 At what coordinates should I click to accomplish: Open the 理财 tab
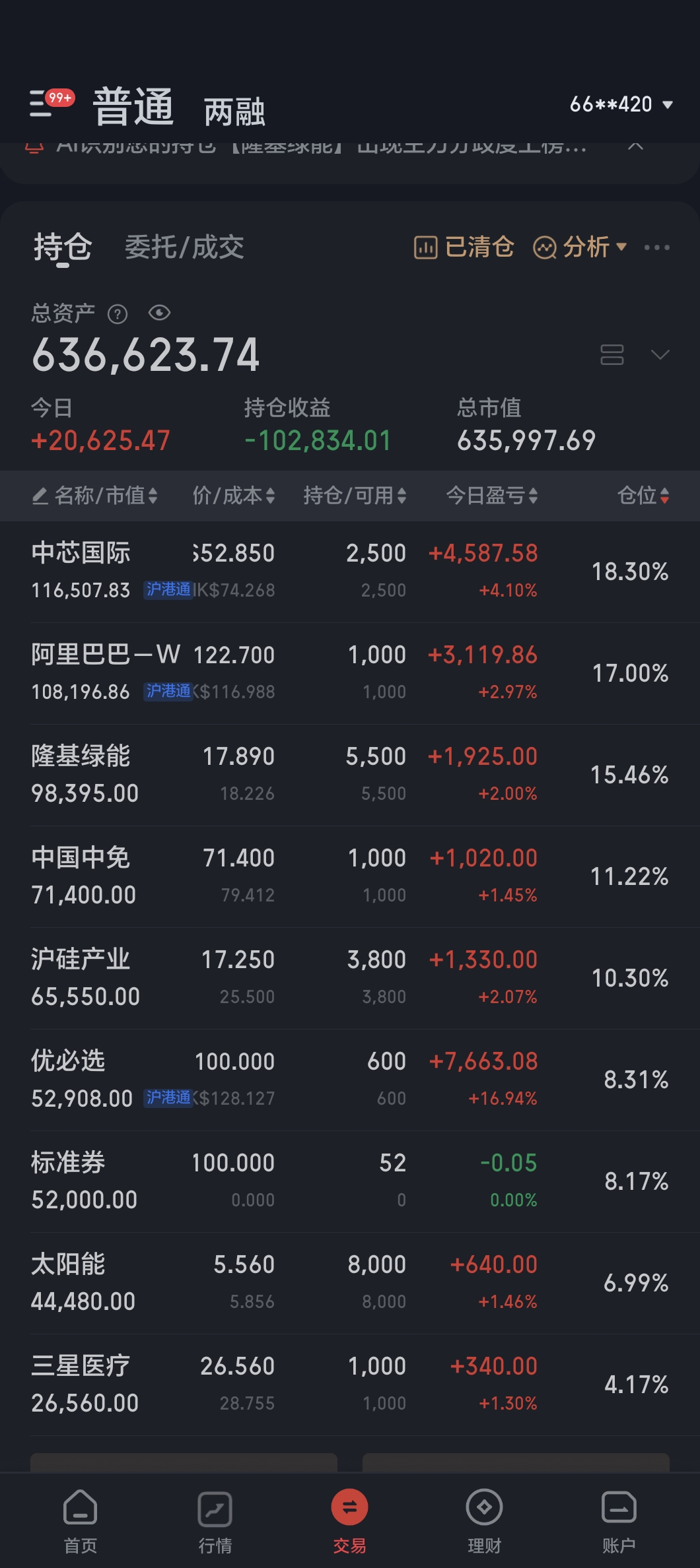click(484, 1519)
